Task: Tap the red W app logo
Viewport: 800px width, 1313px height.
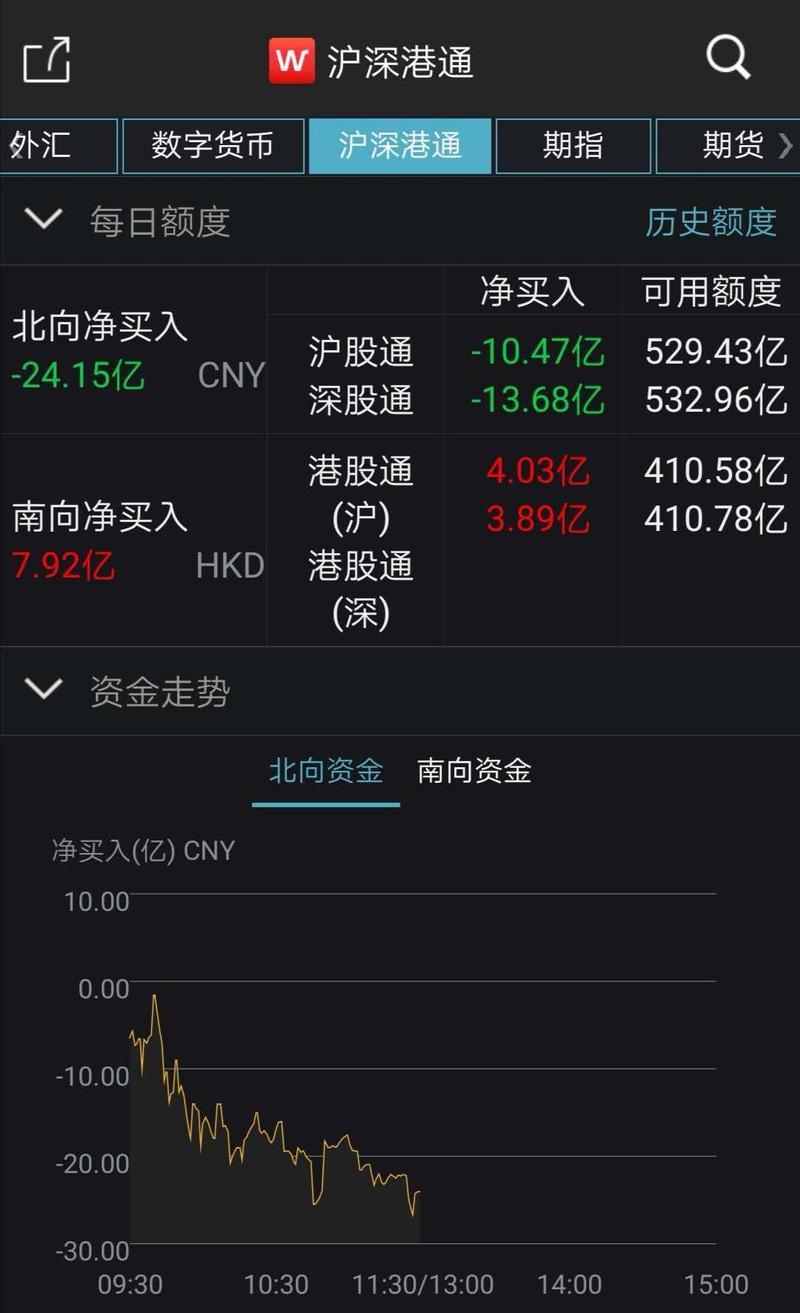Action: (291, 58)
